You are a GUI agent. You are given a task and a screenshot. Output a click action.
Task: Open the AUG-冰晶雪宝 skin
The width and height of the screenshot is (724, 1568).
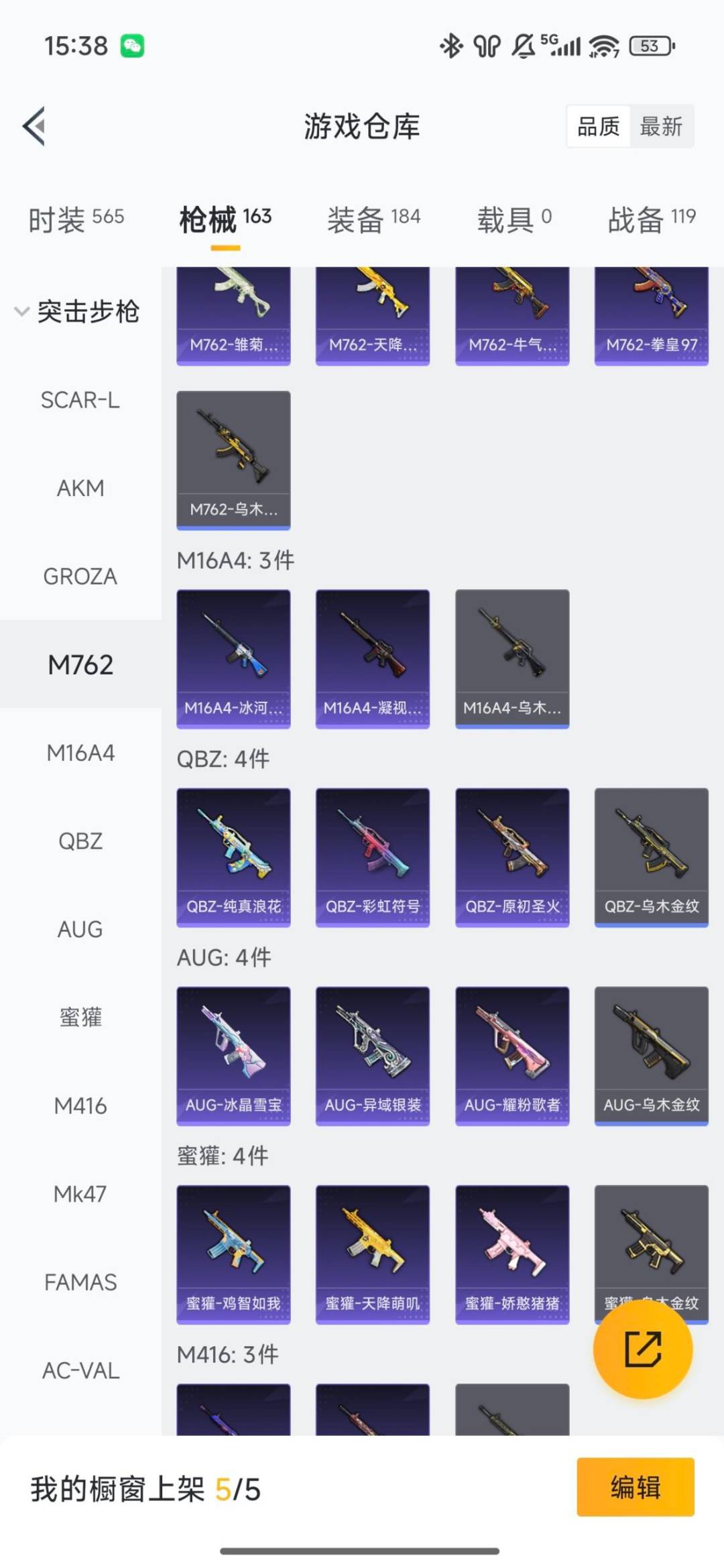[x=233, y=1055]
